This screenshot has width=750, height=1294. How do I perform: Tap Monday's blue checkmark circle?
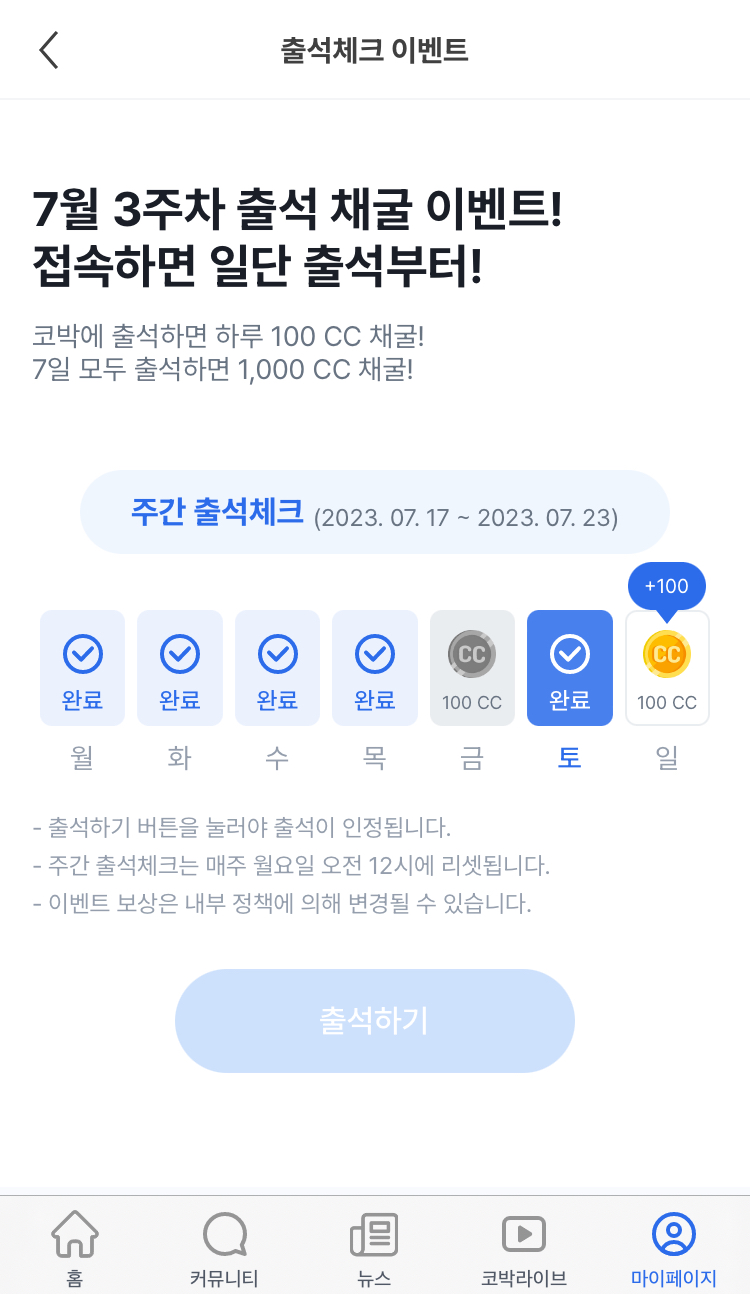pyautogui.click(x=82, y=654)
